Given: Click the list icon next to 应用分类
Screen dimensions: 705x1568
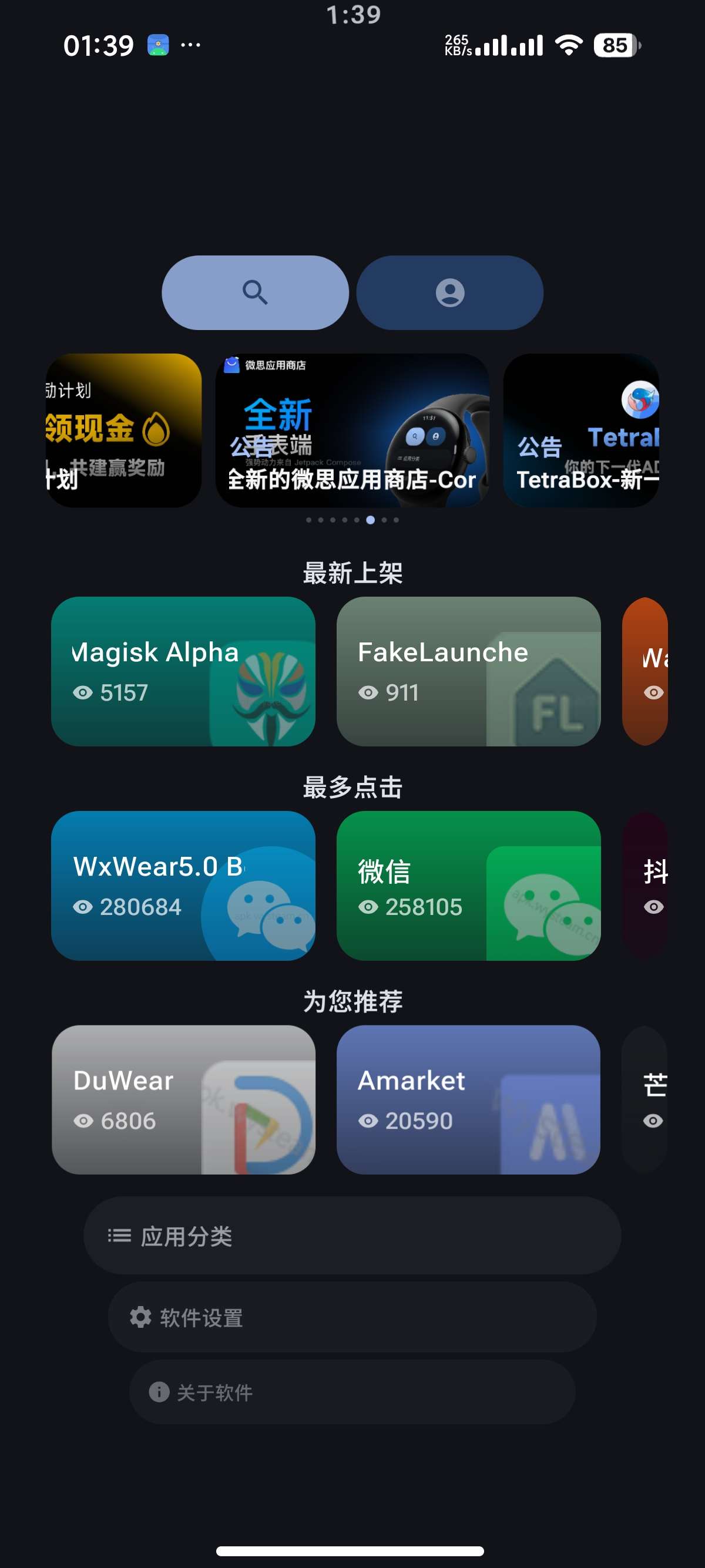Looking at the screenshot, I should click(120, 1234).
